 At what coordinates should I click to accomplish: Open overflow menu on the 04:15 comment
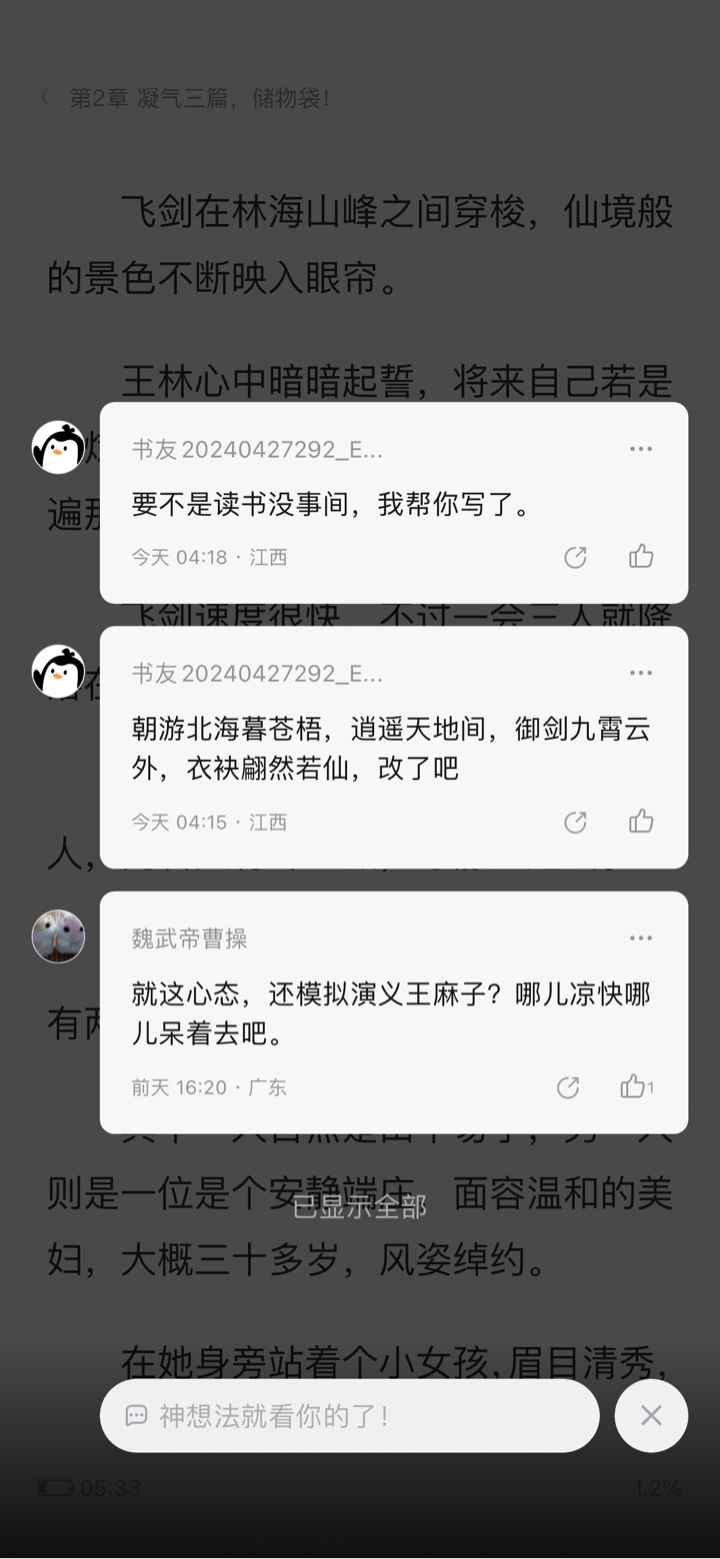click(641, 673)
